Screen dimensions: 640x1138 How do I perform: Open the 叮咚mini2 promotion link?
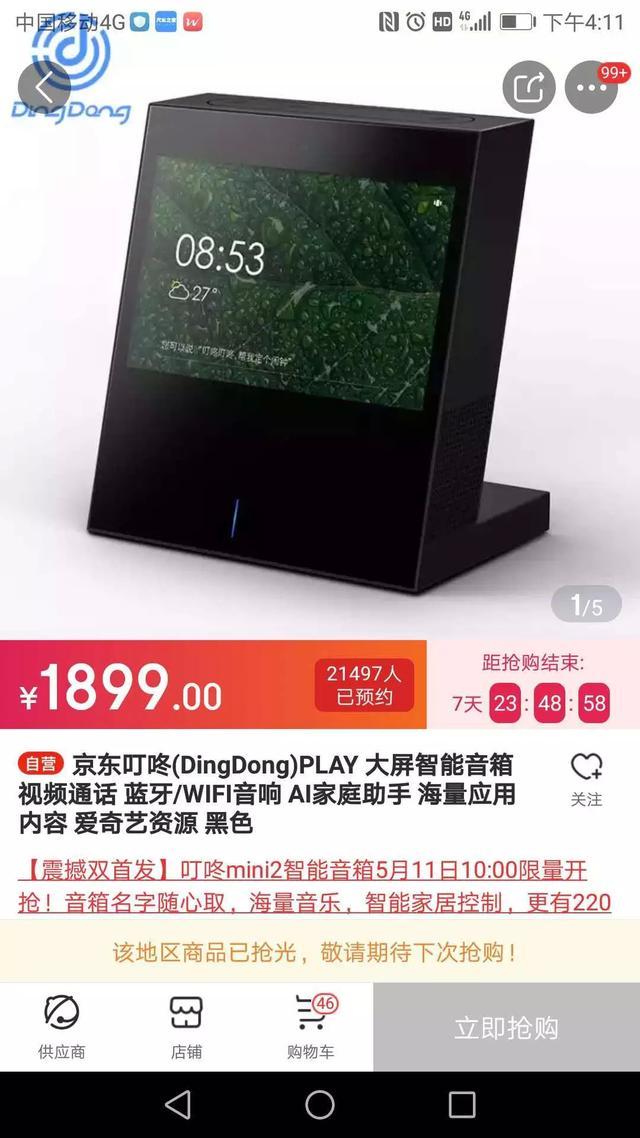315,885
